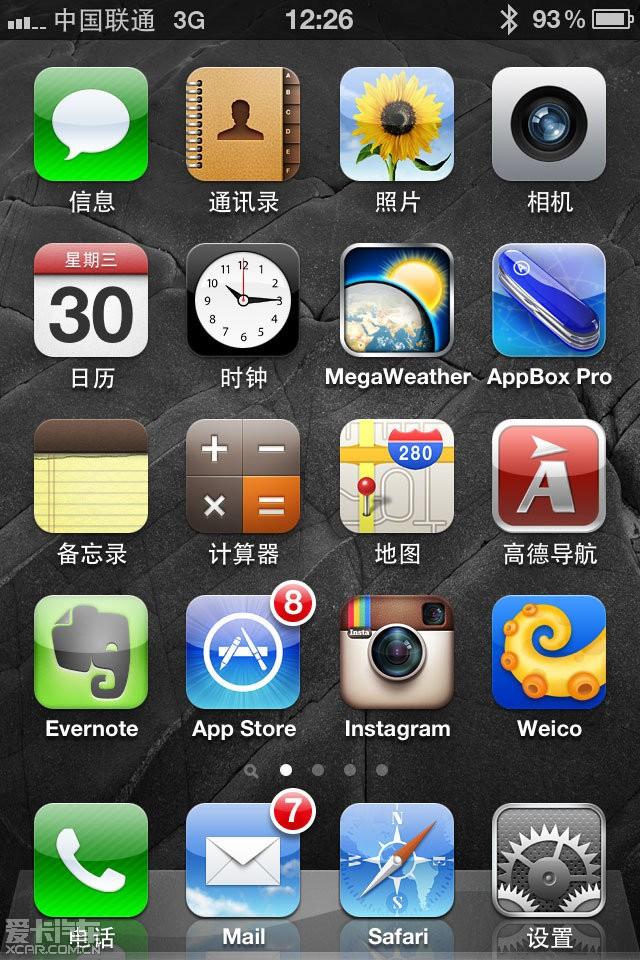Screen dimensions: 640x960
Task: Open Evernote
Action: coord(91,652)
